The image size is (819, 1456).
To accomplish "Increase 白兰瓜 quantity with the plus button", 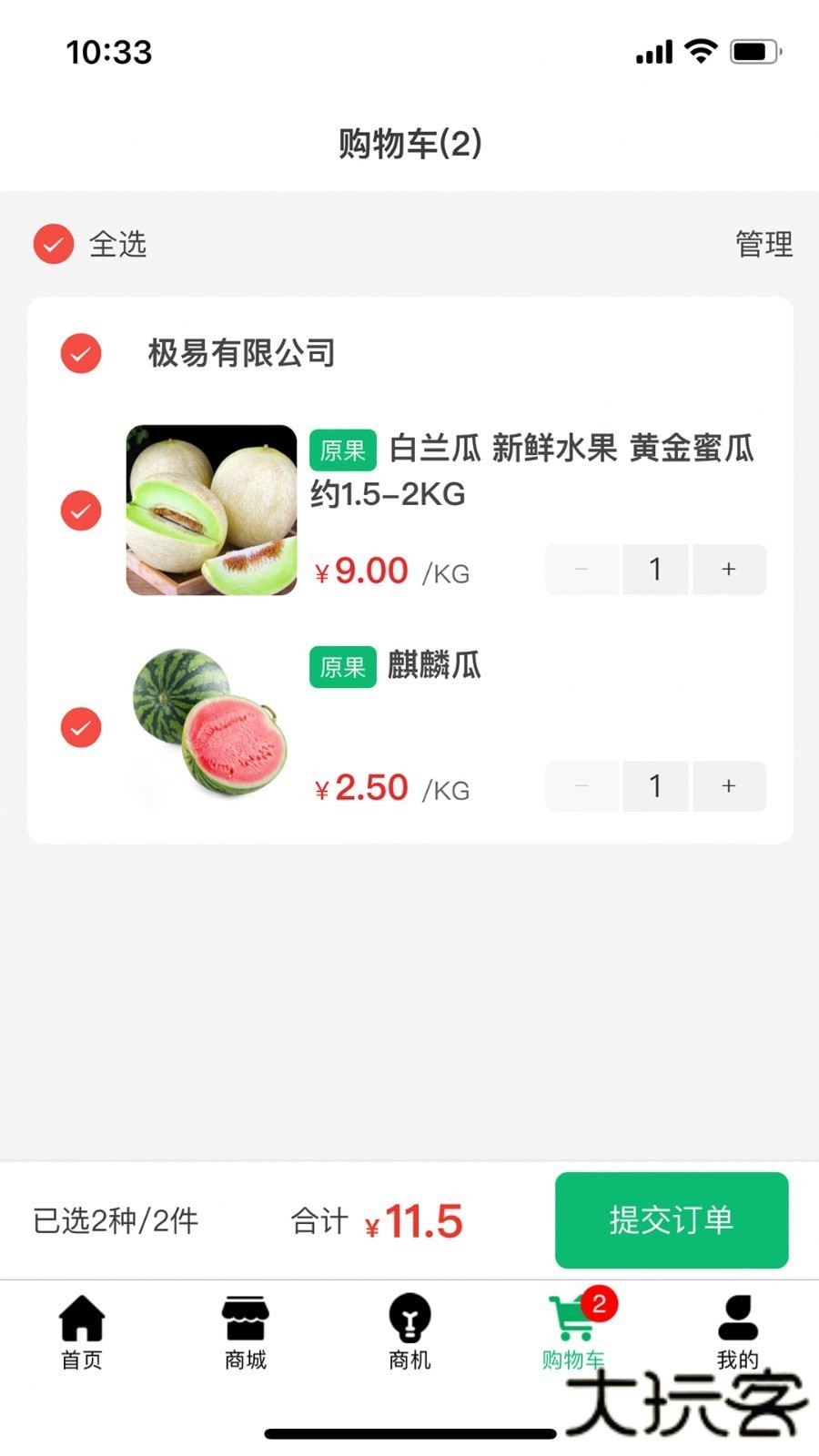I will pyautogui.click(x=729, y=569).
